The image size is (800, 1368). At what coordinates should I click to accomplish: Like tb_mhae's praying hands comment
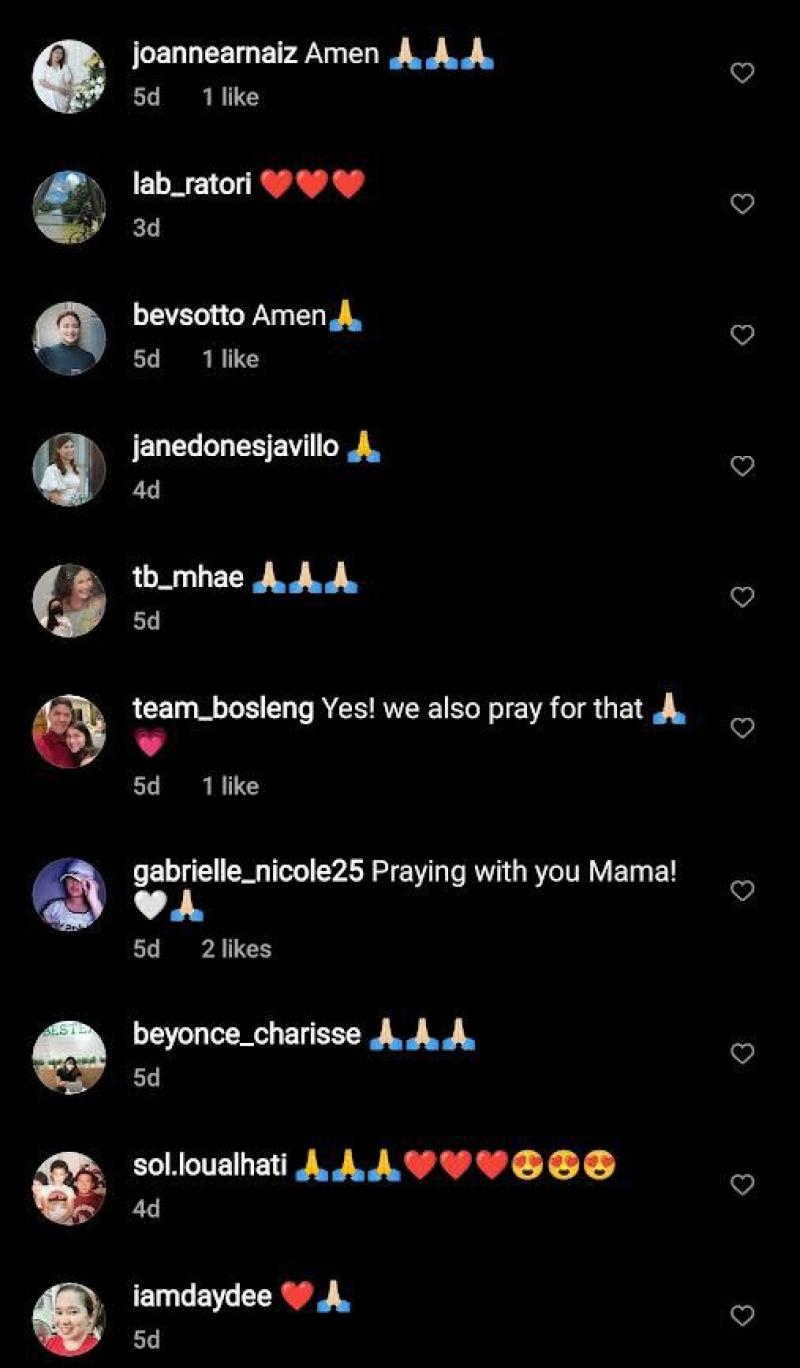click(x=742, y=597)
